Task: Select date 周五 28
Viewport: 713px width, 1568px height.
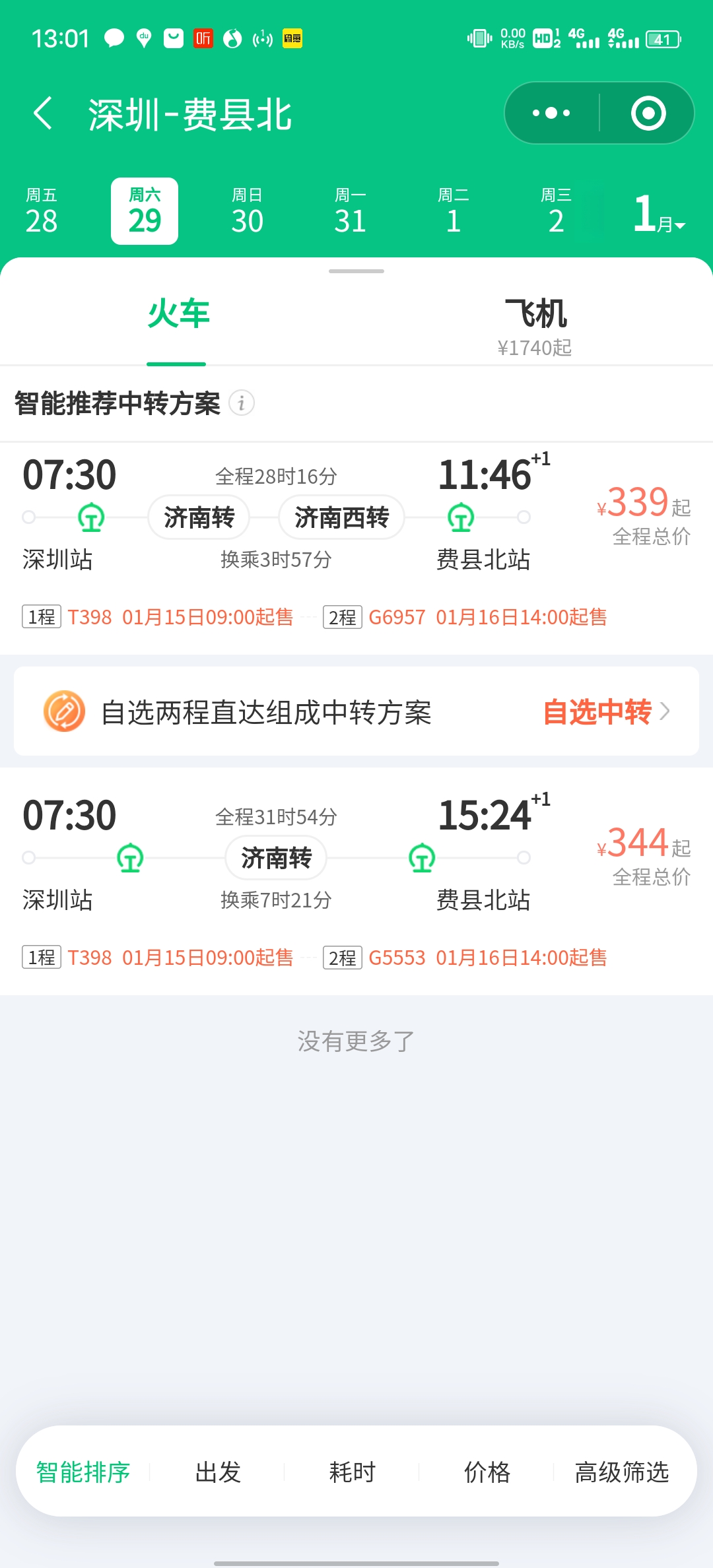Action: point(42,211)
